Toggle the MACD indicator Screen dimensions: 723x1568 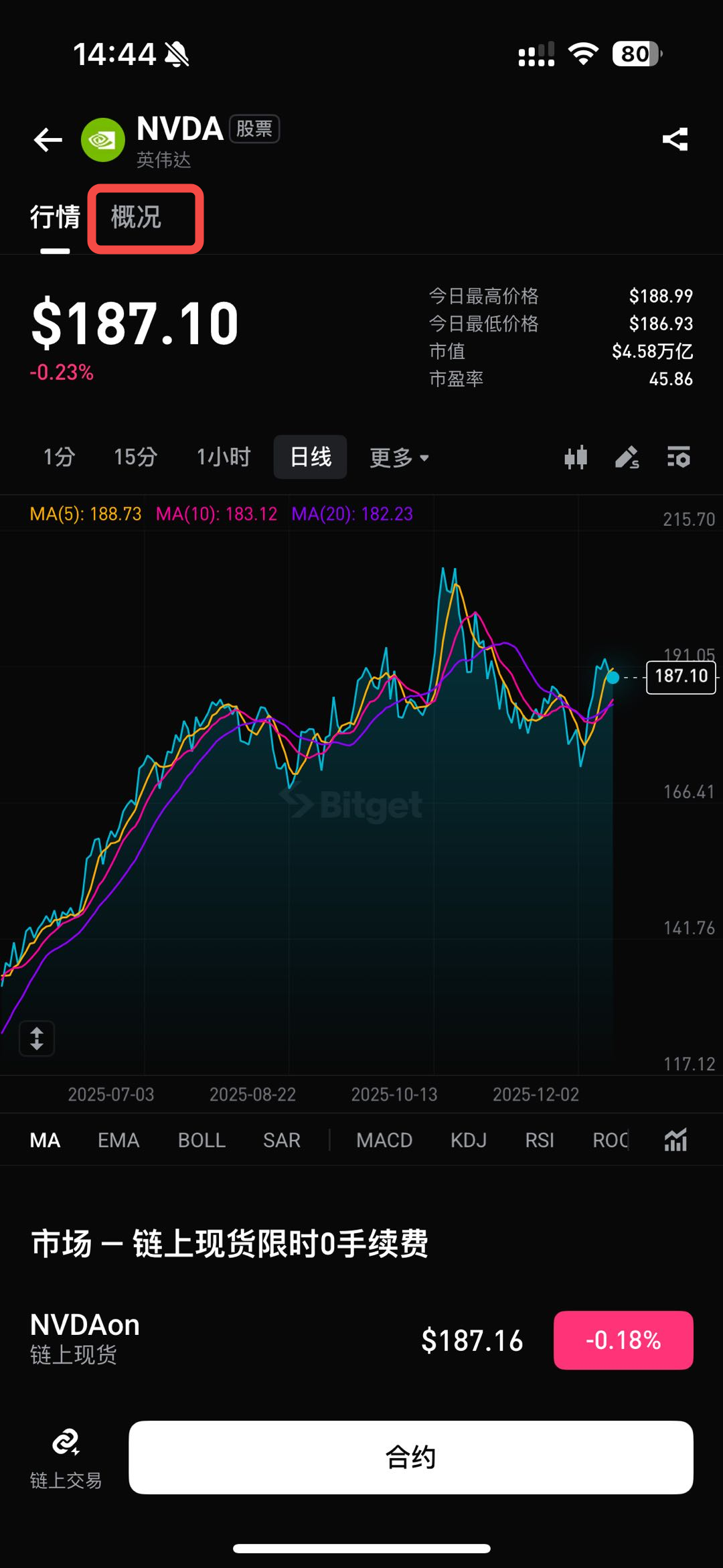coord(384,1140)
